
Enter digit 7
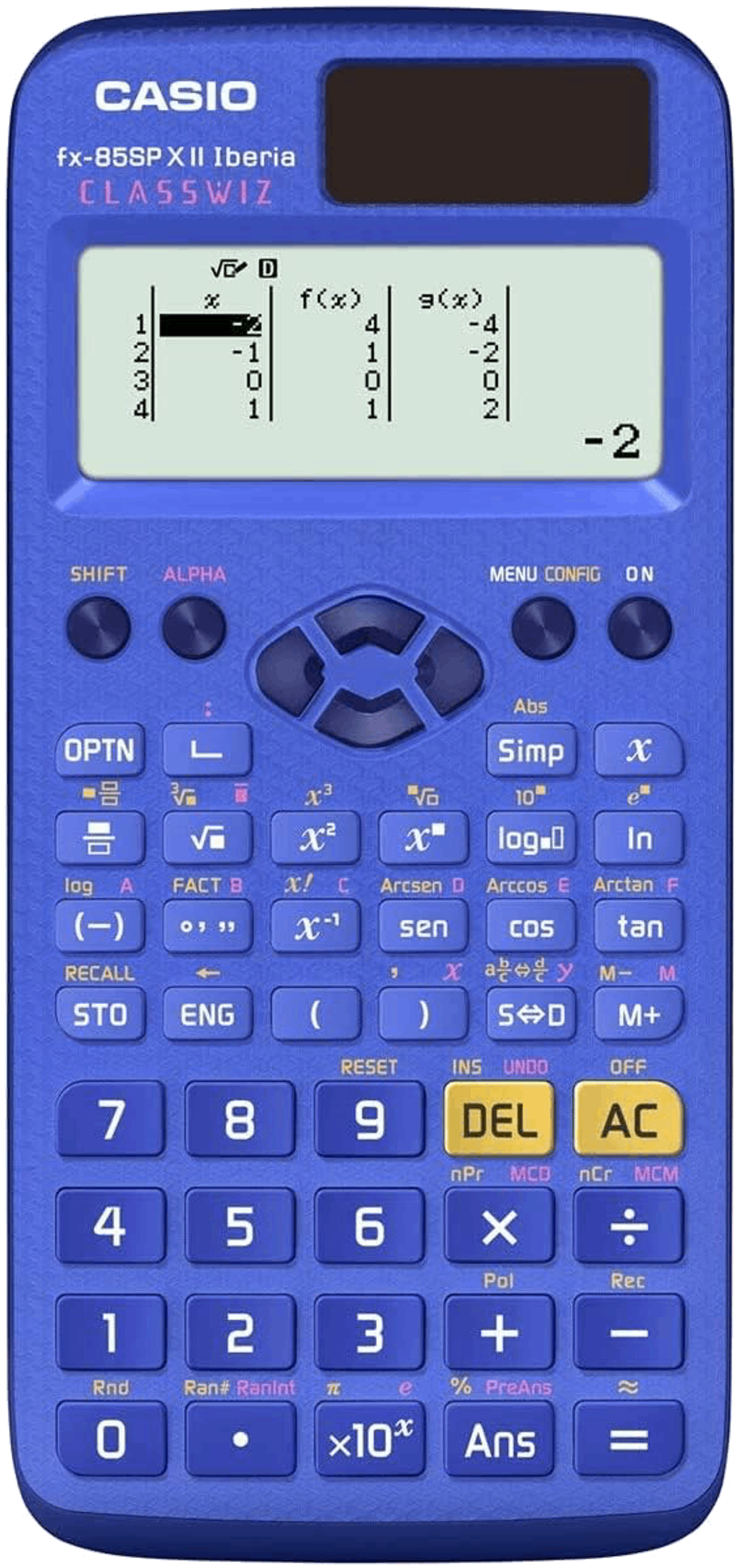[111, 1119]
